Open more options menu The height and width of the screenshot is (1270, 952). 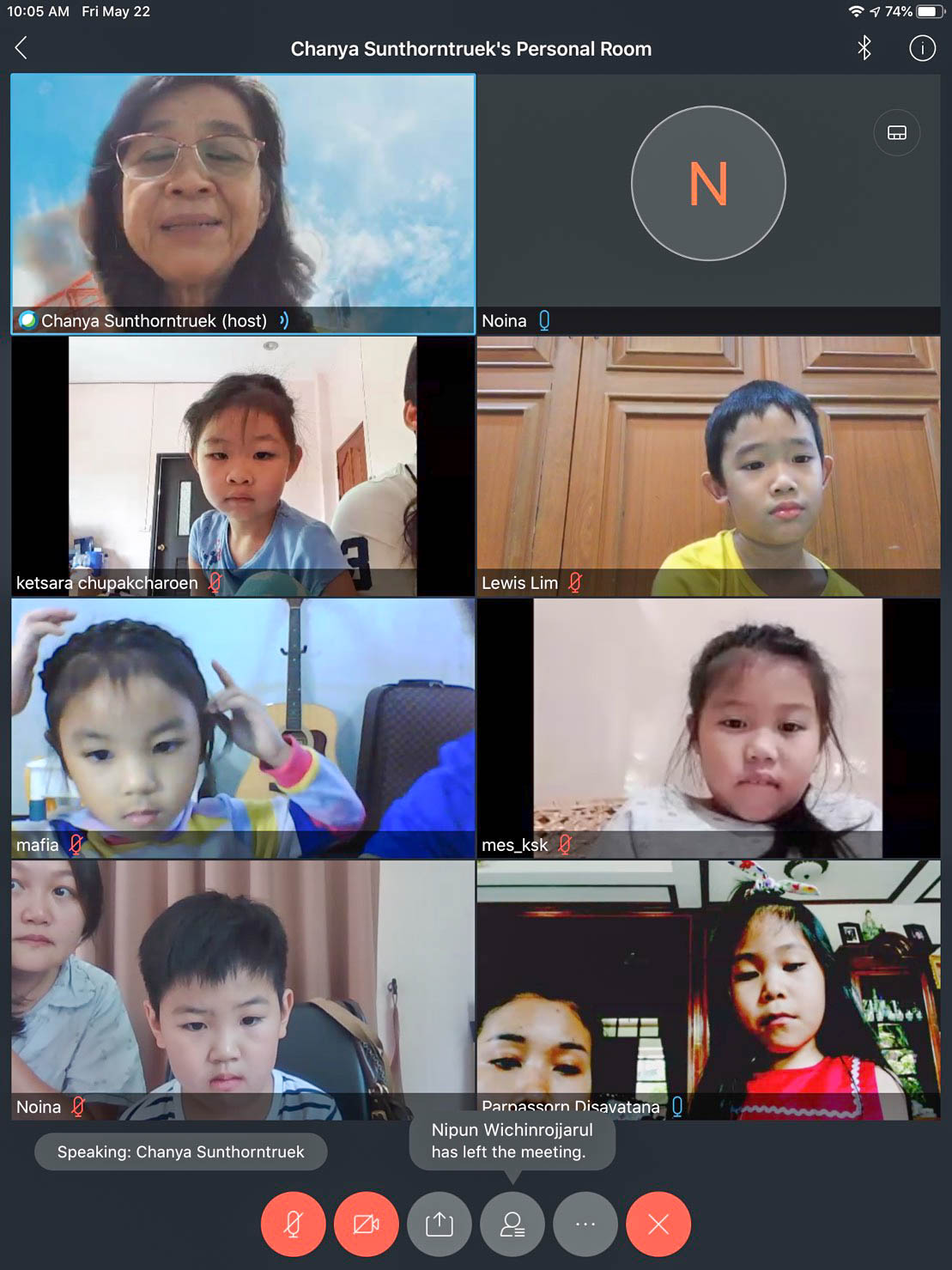(585, 1224)
